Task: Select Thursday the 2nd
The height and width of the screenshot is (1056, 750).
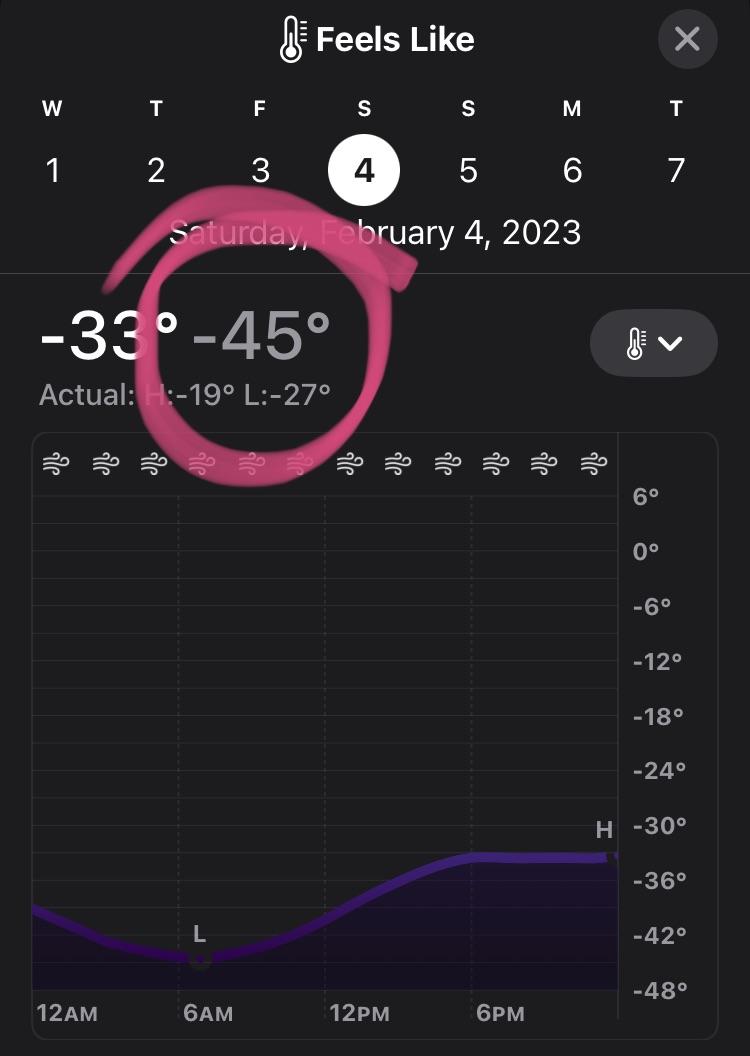Action: tap(156, 170)
